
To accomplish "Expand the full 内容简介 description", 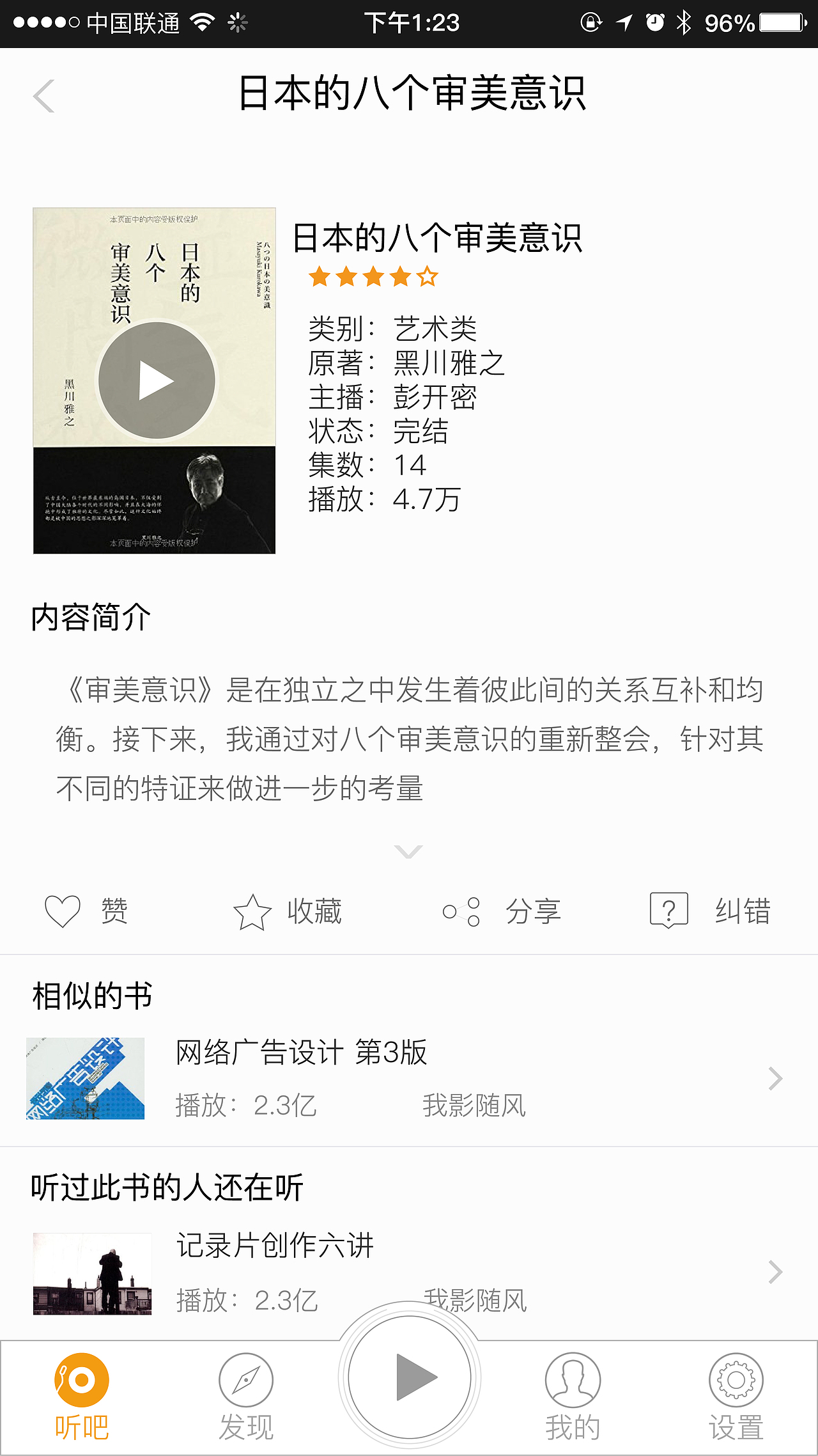I will [407, 850].
